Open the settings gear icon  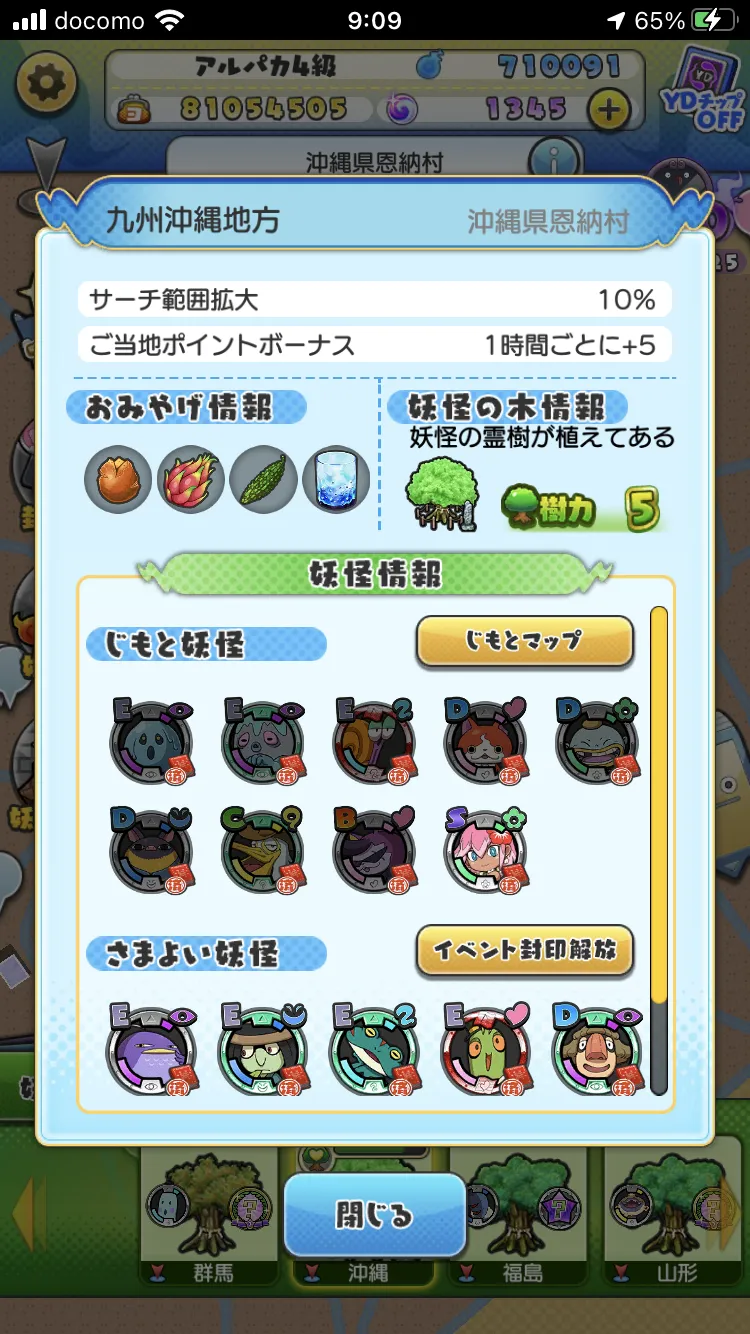point(46,83)
